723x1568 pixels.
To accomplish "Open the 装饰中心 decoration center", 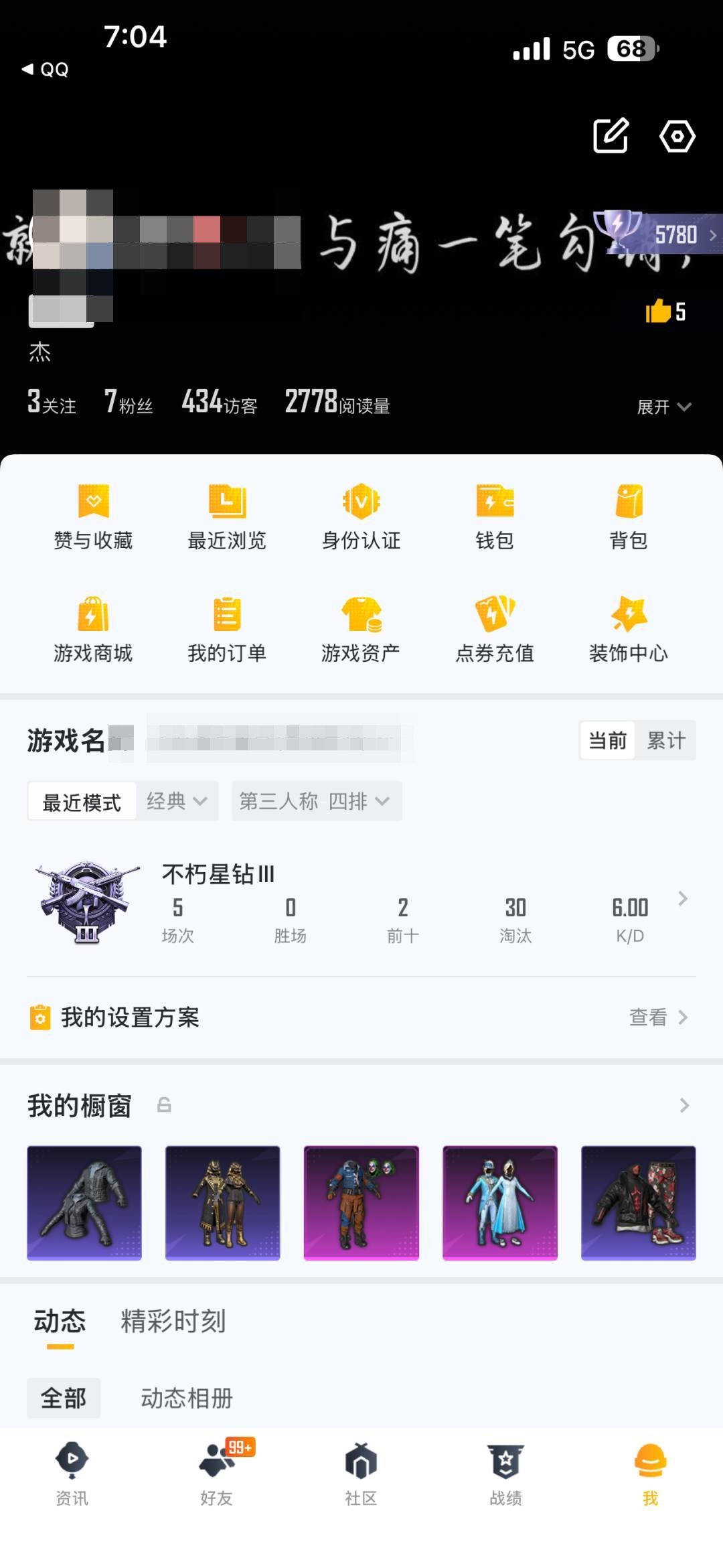I will click(628, 628).
